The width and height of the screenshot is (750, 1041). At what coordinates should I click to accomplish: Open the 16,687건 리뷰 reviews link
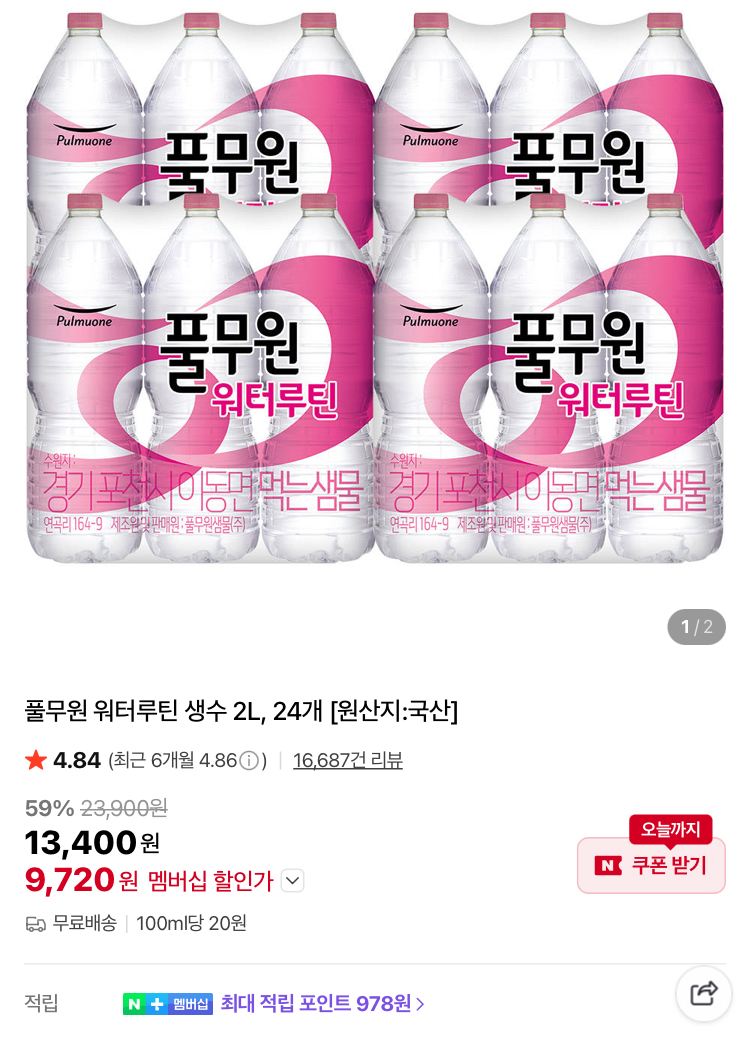348,761
